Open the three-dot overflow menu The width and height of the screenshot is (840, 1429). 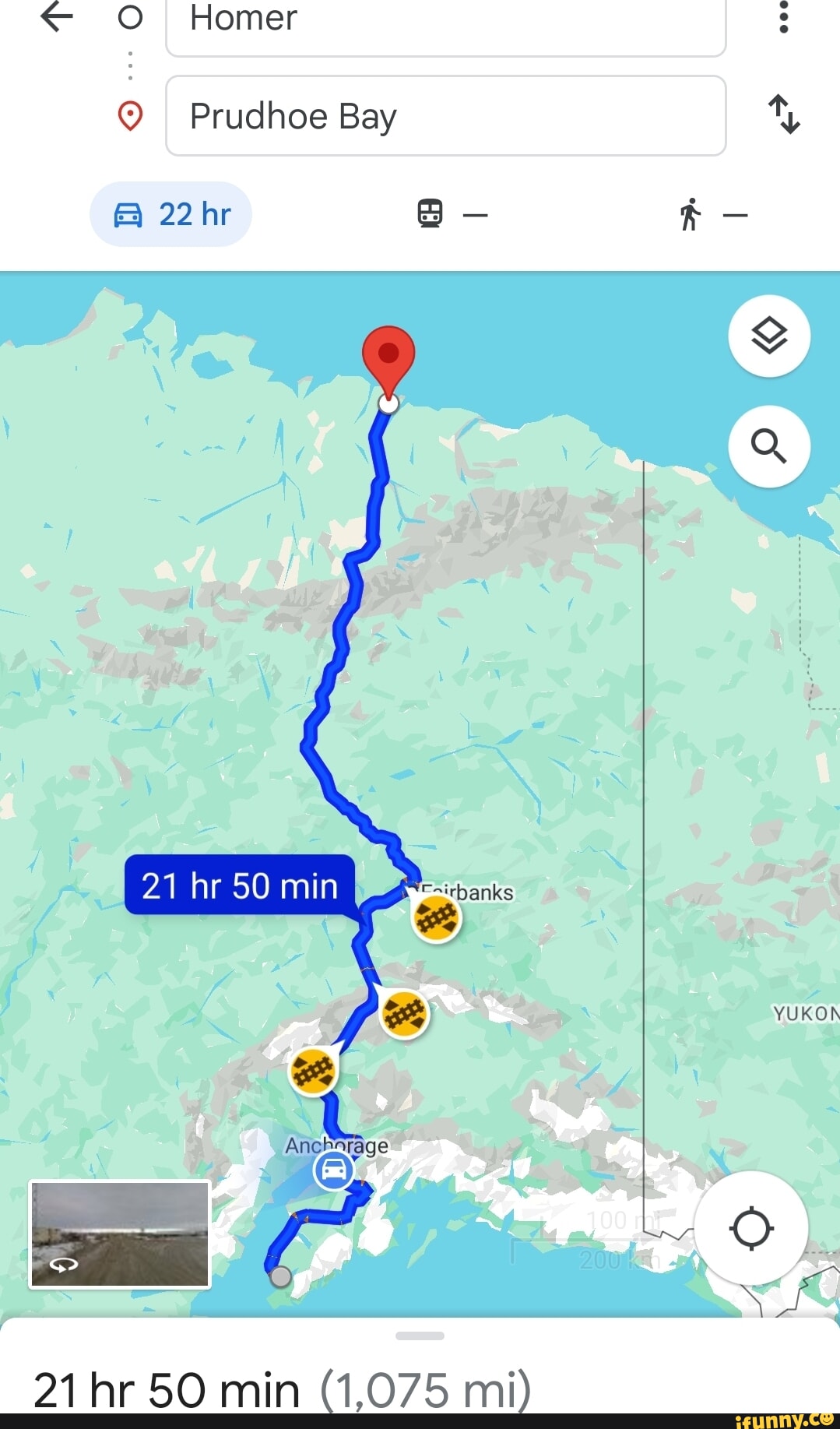pyautogui.click(x=783, y=17)
